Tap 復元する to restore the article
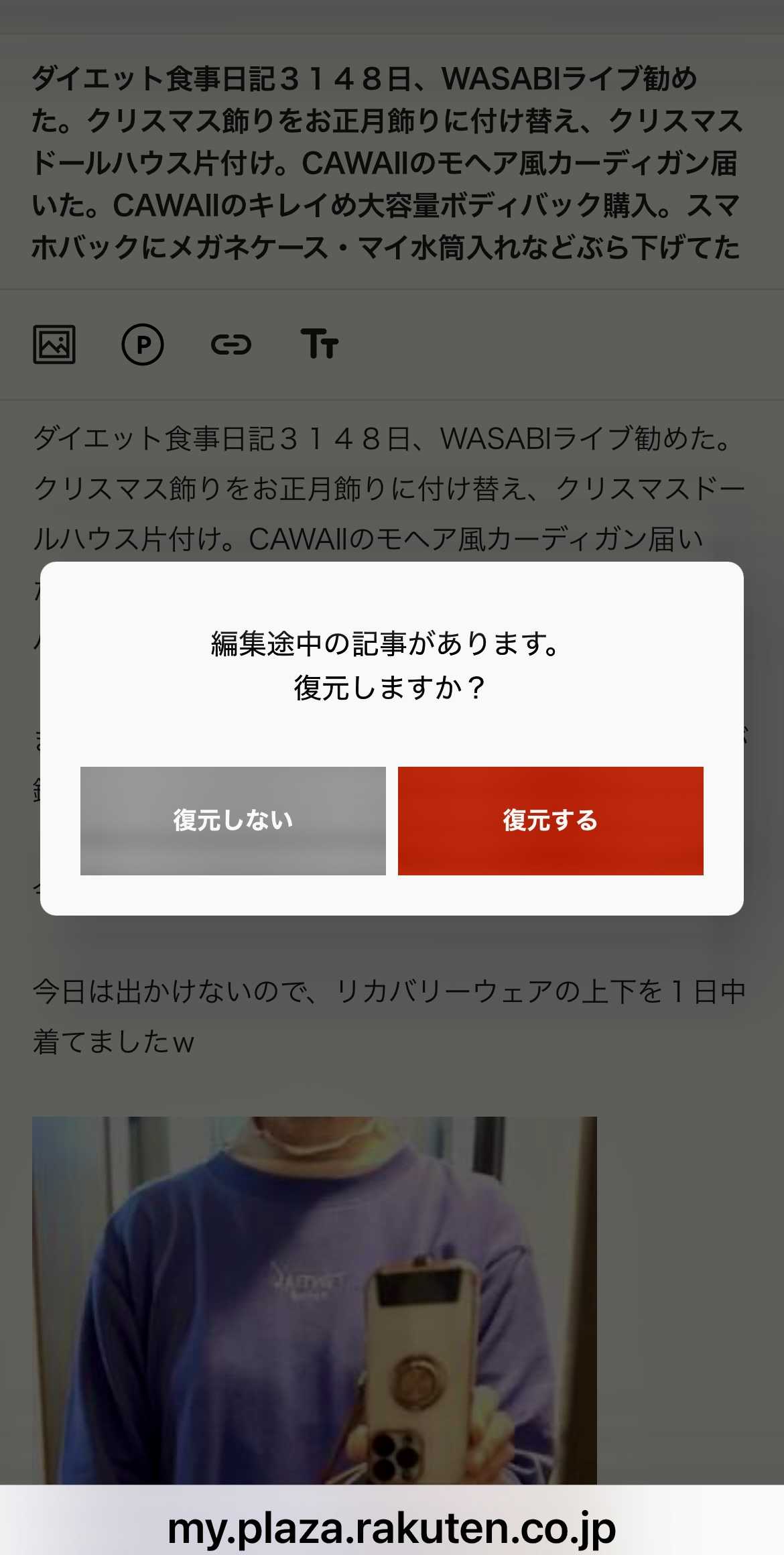Screen dimensions: 784x1555 coord(550,820)
